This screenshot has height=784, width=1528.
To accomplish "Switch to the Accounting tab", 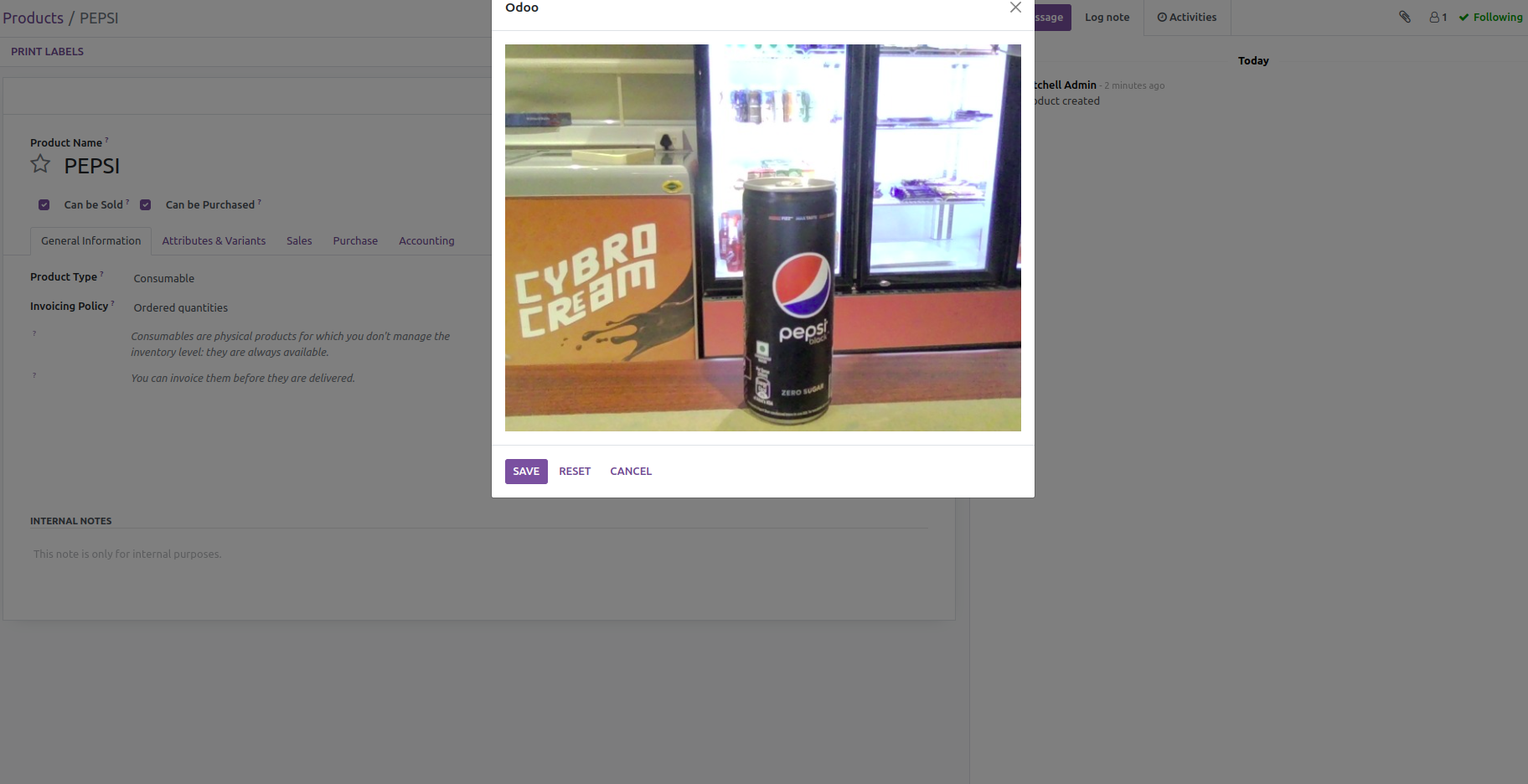I will [x=426, y=241].
